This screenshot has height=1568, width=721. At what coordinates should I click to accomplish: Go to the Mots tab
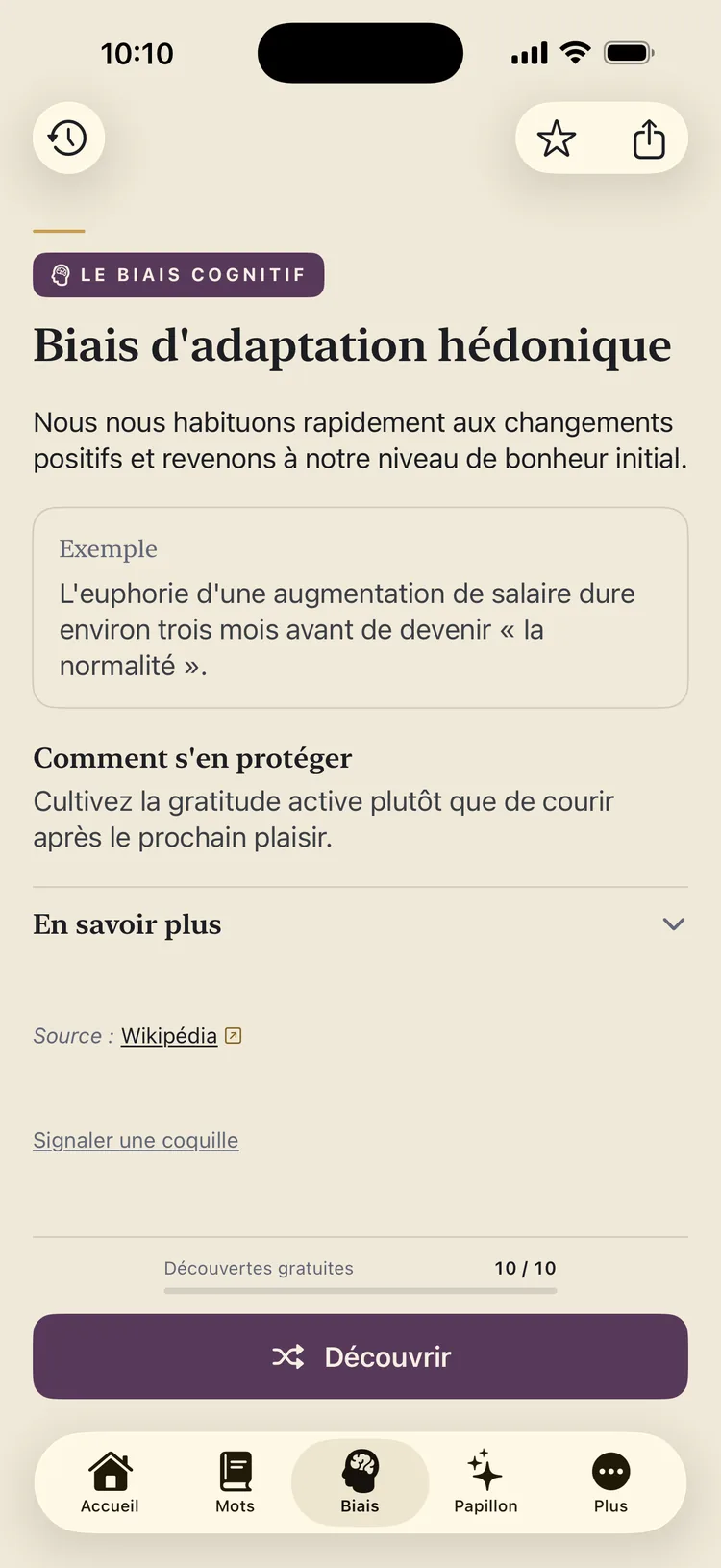(x=235, y=1482)
